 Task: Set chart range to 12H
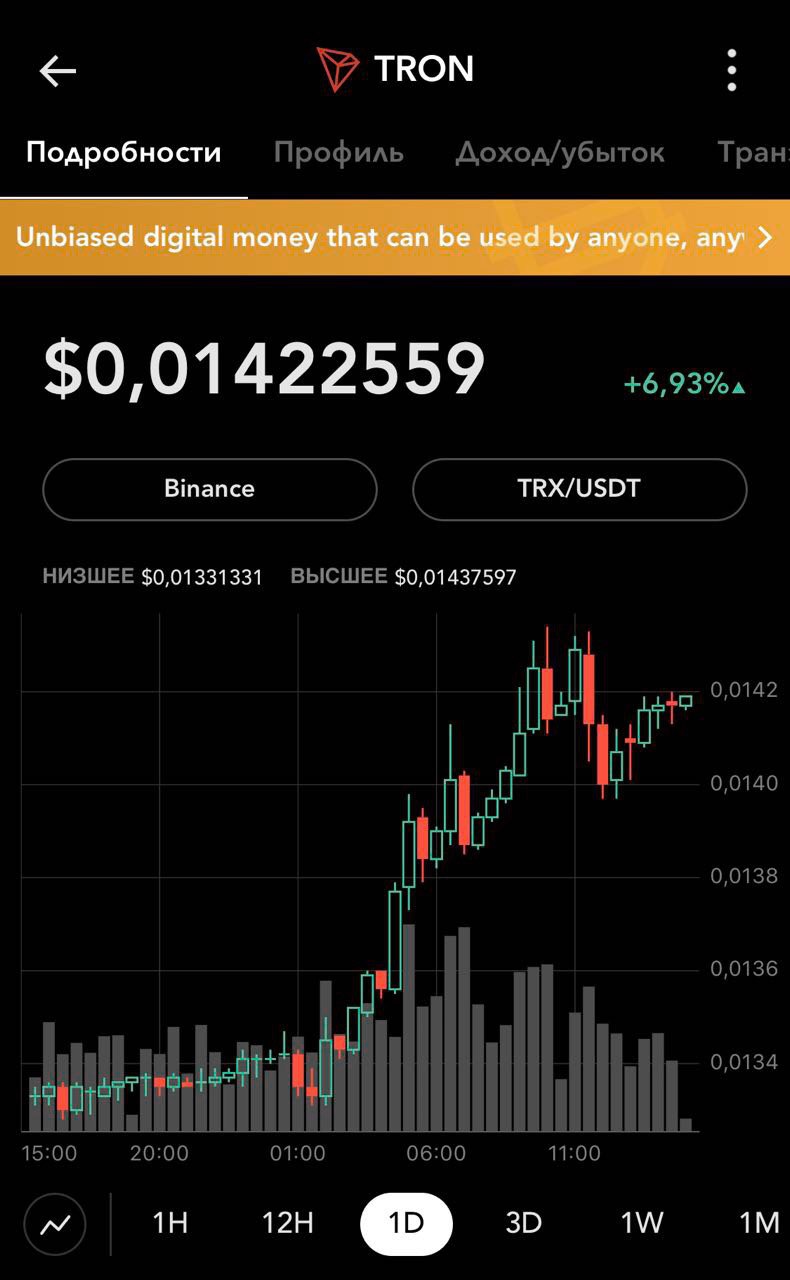point(288,1223)
